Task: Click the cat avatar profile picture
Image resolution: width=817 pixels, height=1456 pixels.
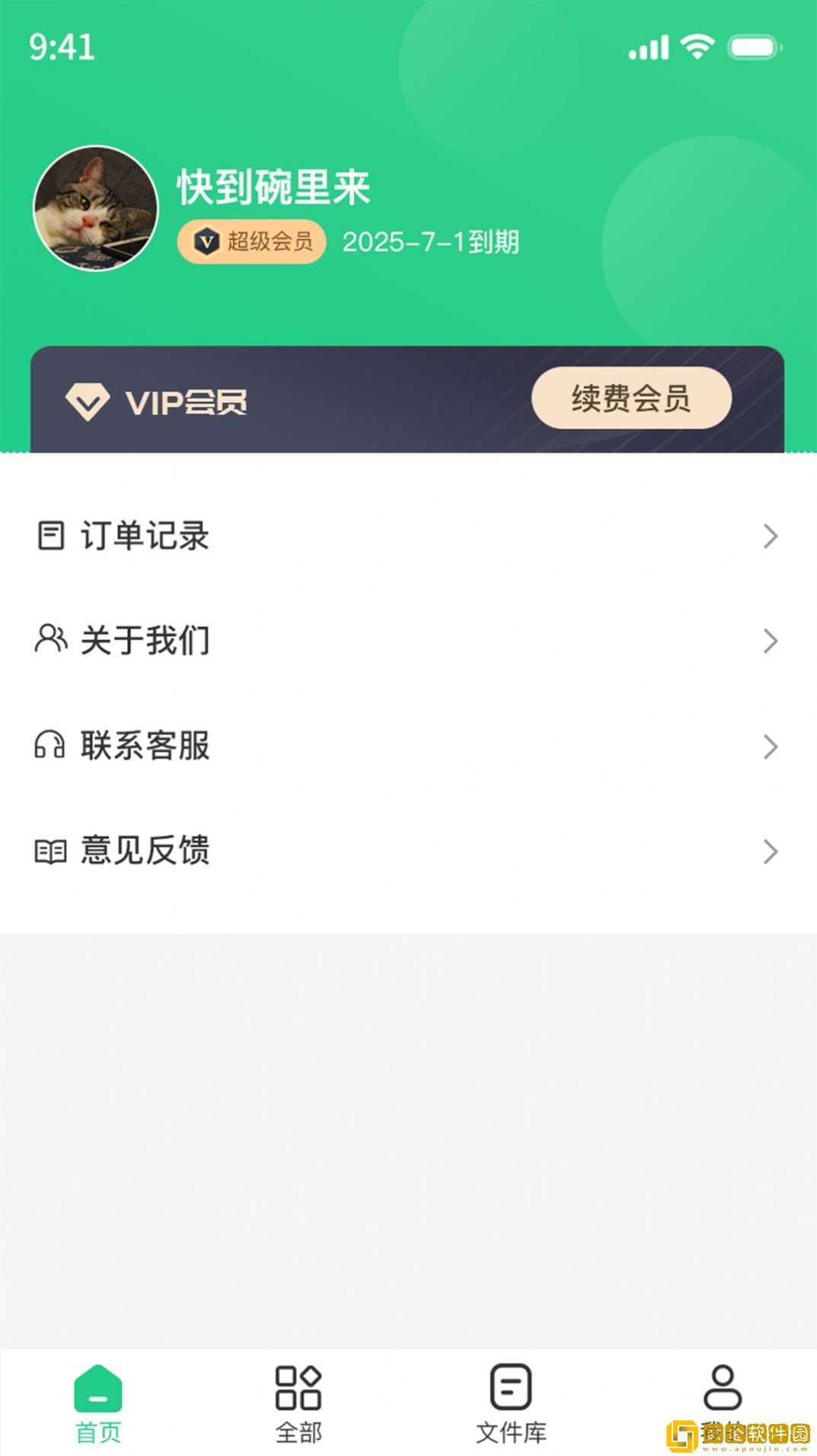Action: (94, 205)
